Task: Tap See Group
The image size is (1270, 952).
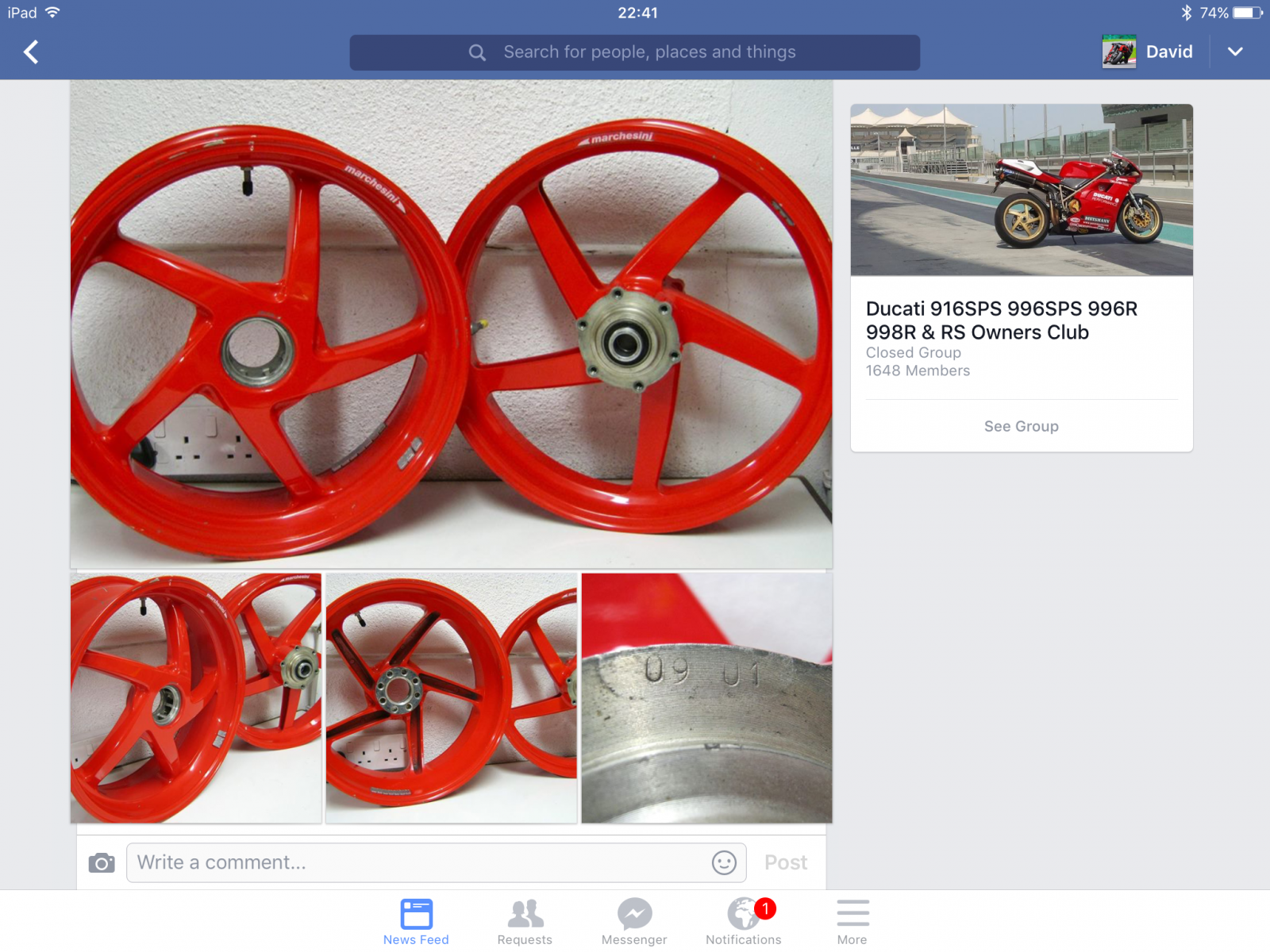Action: tap(1021, 426)
